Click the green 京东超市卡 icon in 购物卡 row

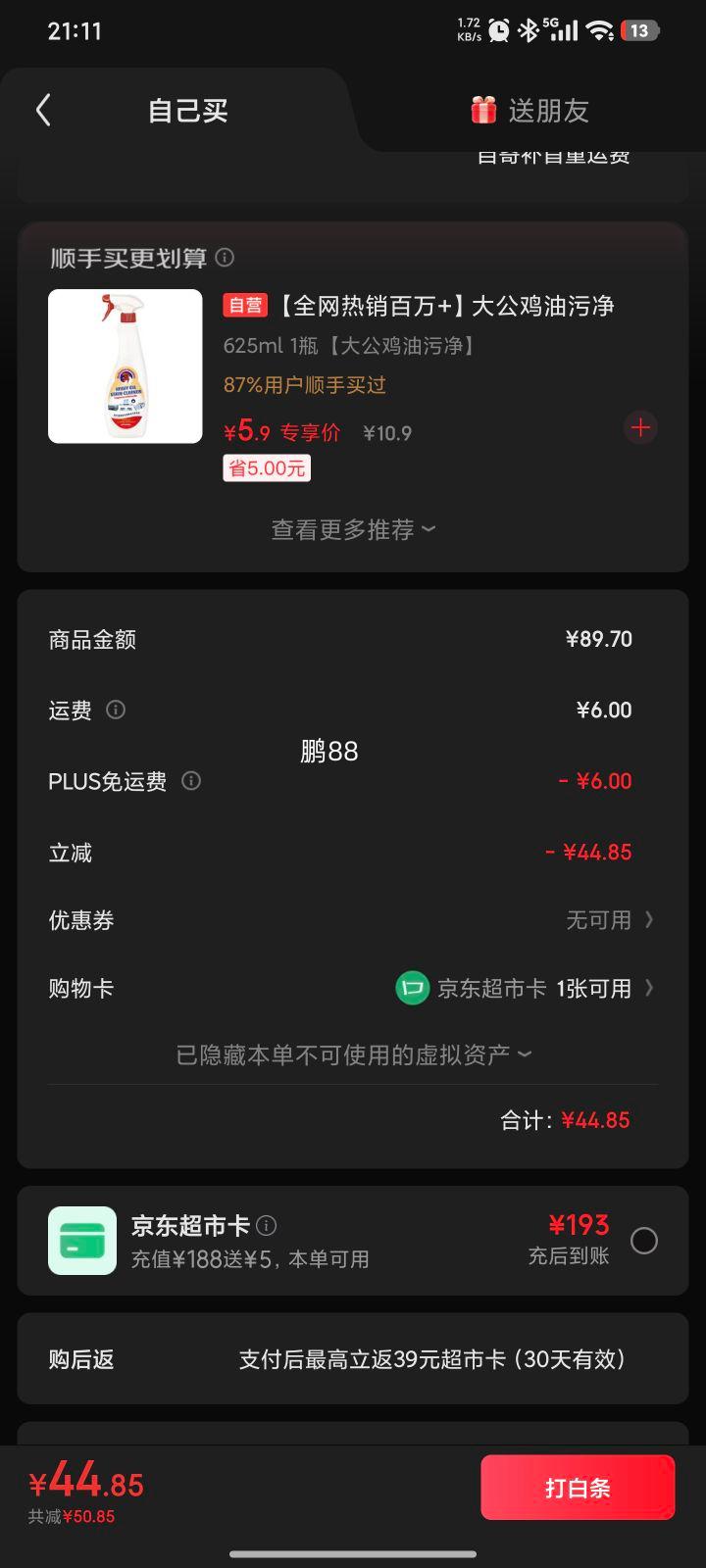tap(414, 988)
